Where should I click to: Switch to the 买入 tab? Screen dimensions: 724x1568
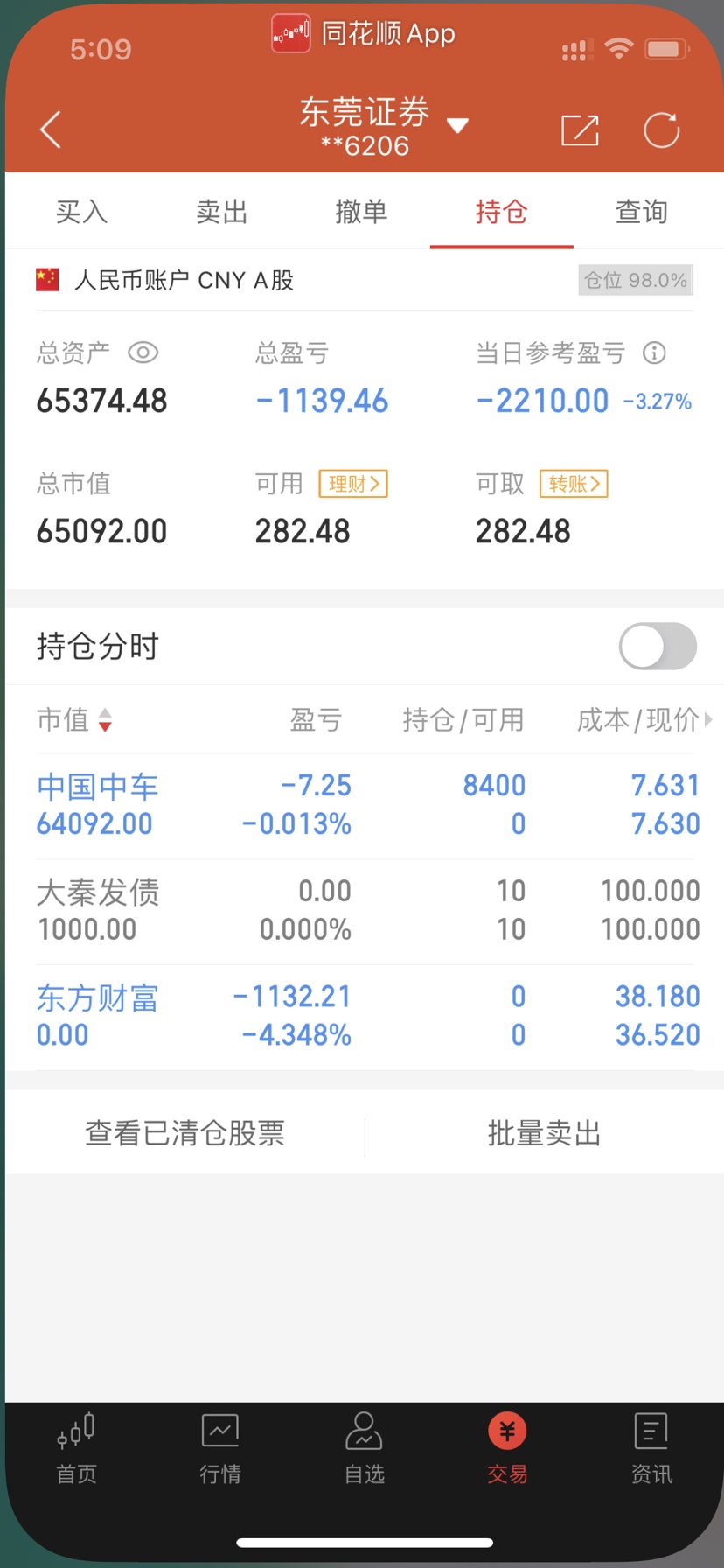pyautogui.click(x=81, y=211)
